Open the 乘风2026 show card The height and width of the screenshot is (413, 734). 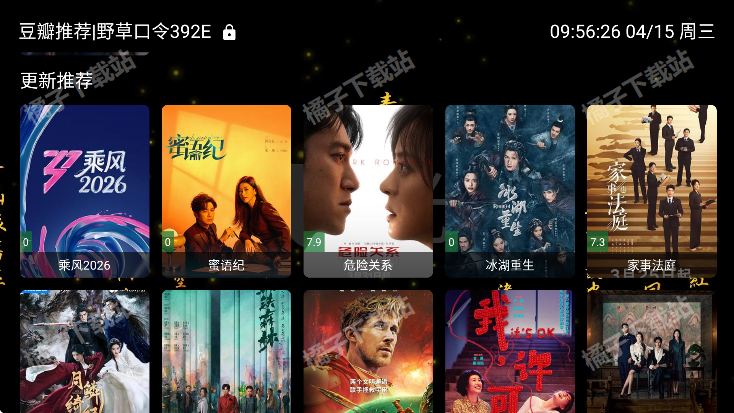coord(84,190)
